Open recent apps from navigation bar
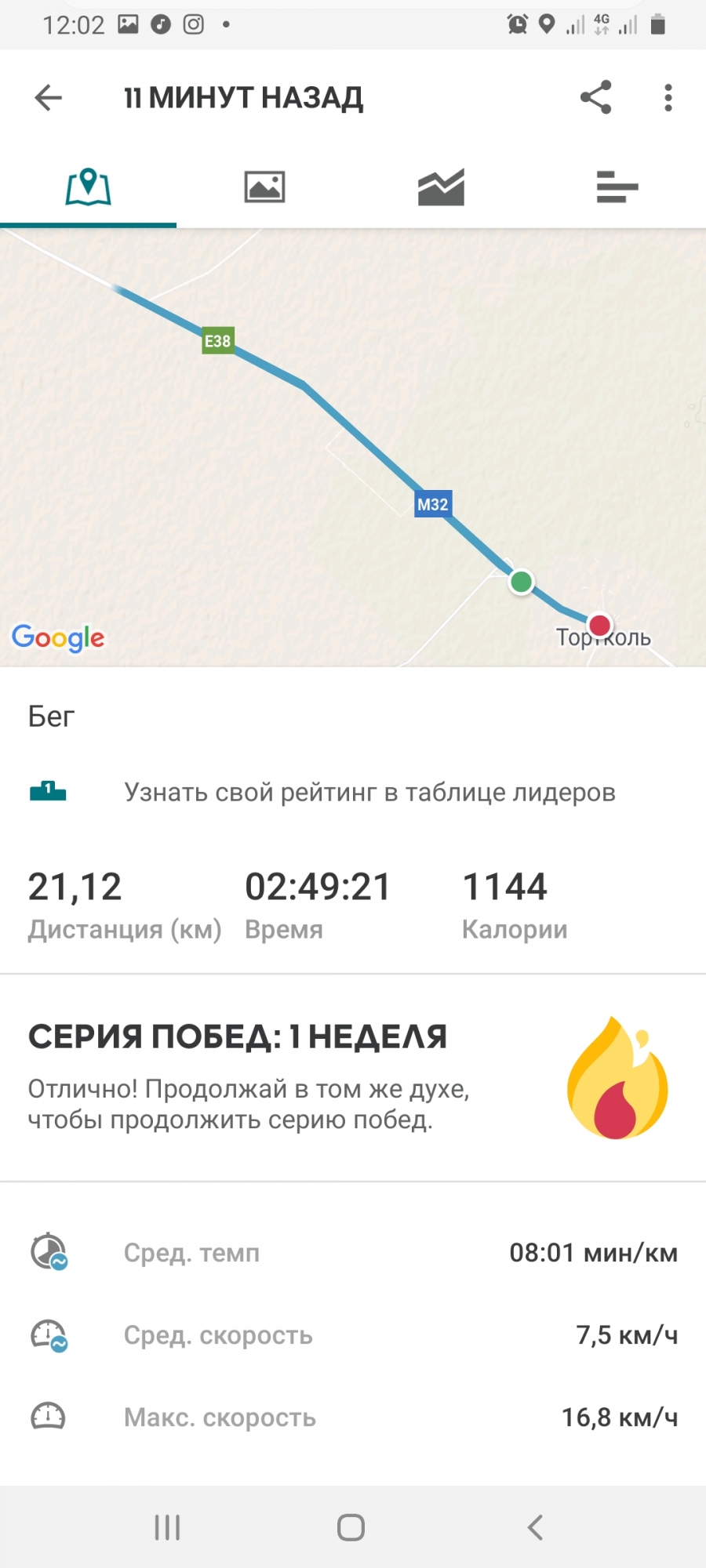Viewport: 706px width, 1568px height. [167, 1527]
